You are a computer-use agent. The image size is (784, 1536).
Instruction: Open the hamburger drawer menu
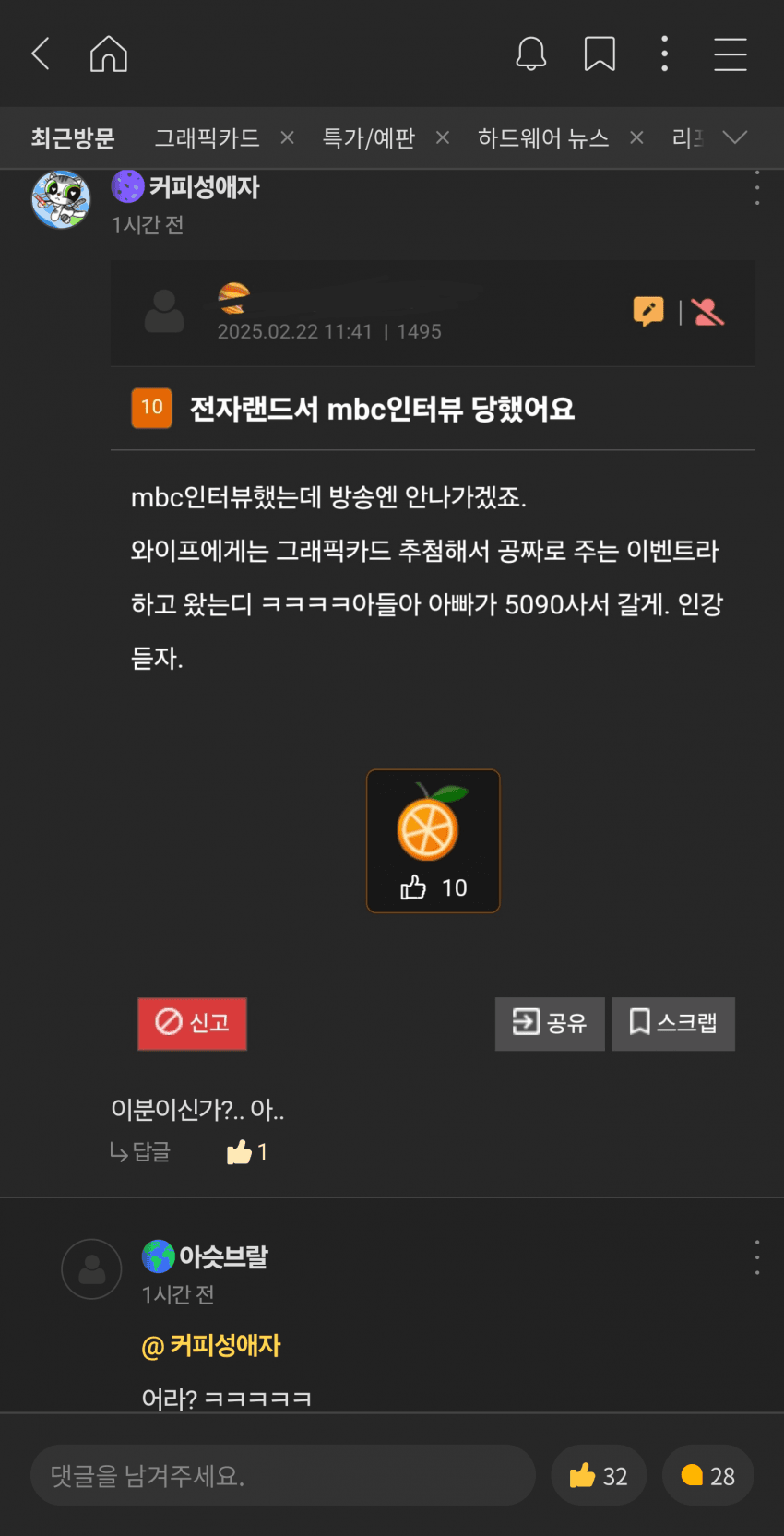730,54
